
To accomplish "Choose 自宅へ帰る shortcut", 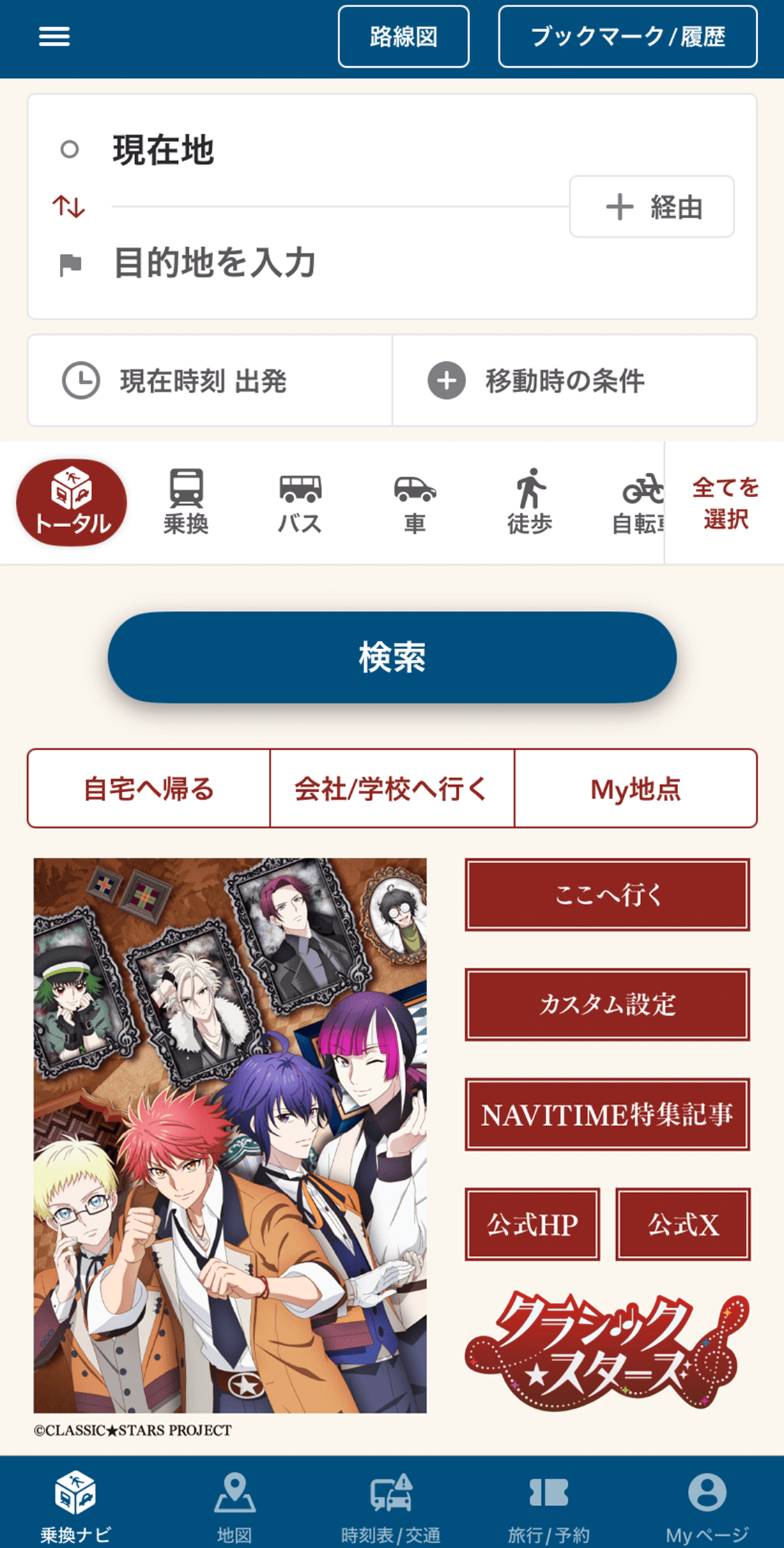I will [148, 789].
